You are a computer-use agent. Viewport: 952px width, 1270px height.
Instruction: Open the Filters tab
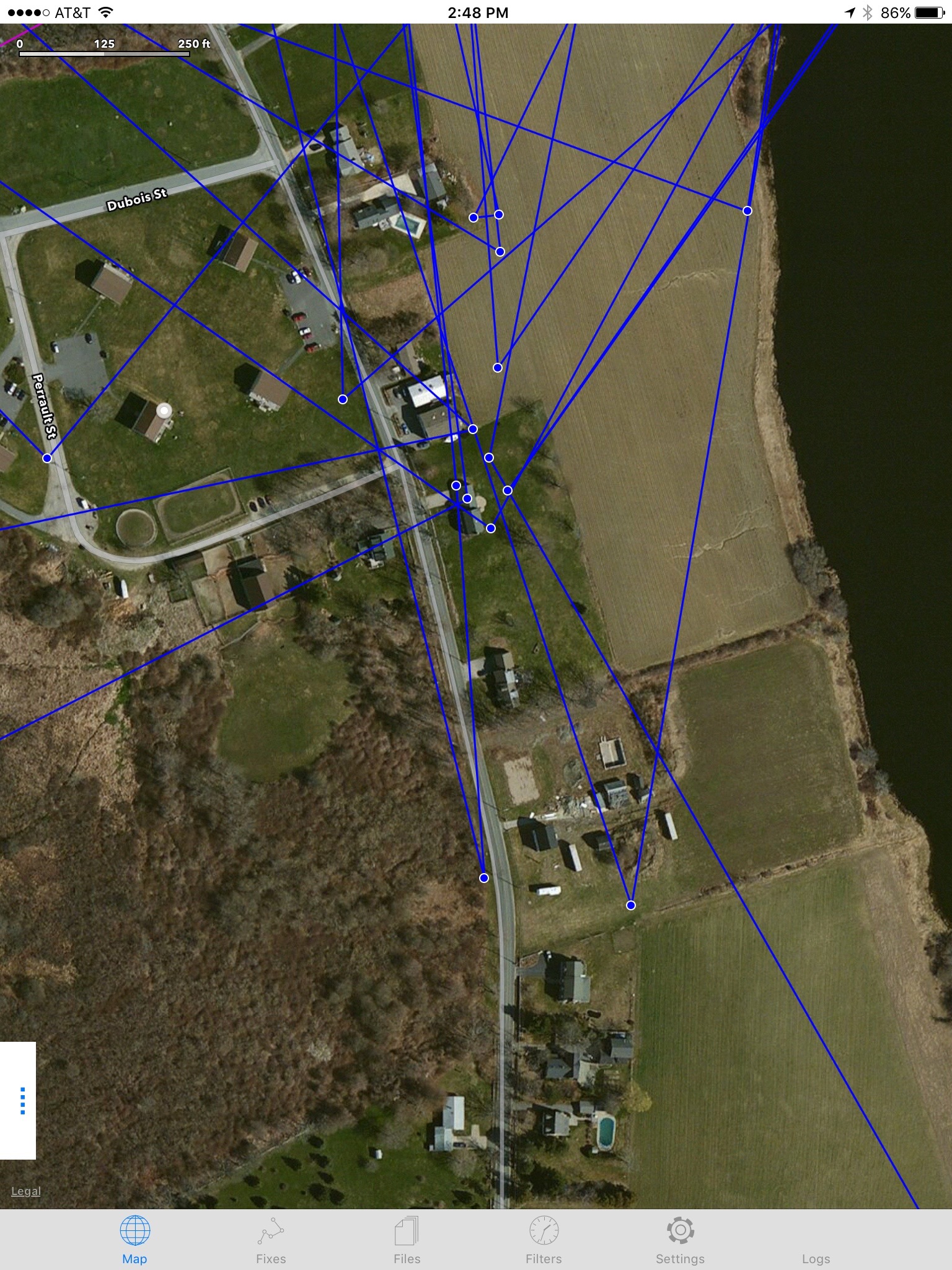tap(544, 1239)
